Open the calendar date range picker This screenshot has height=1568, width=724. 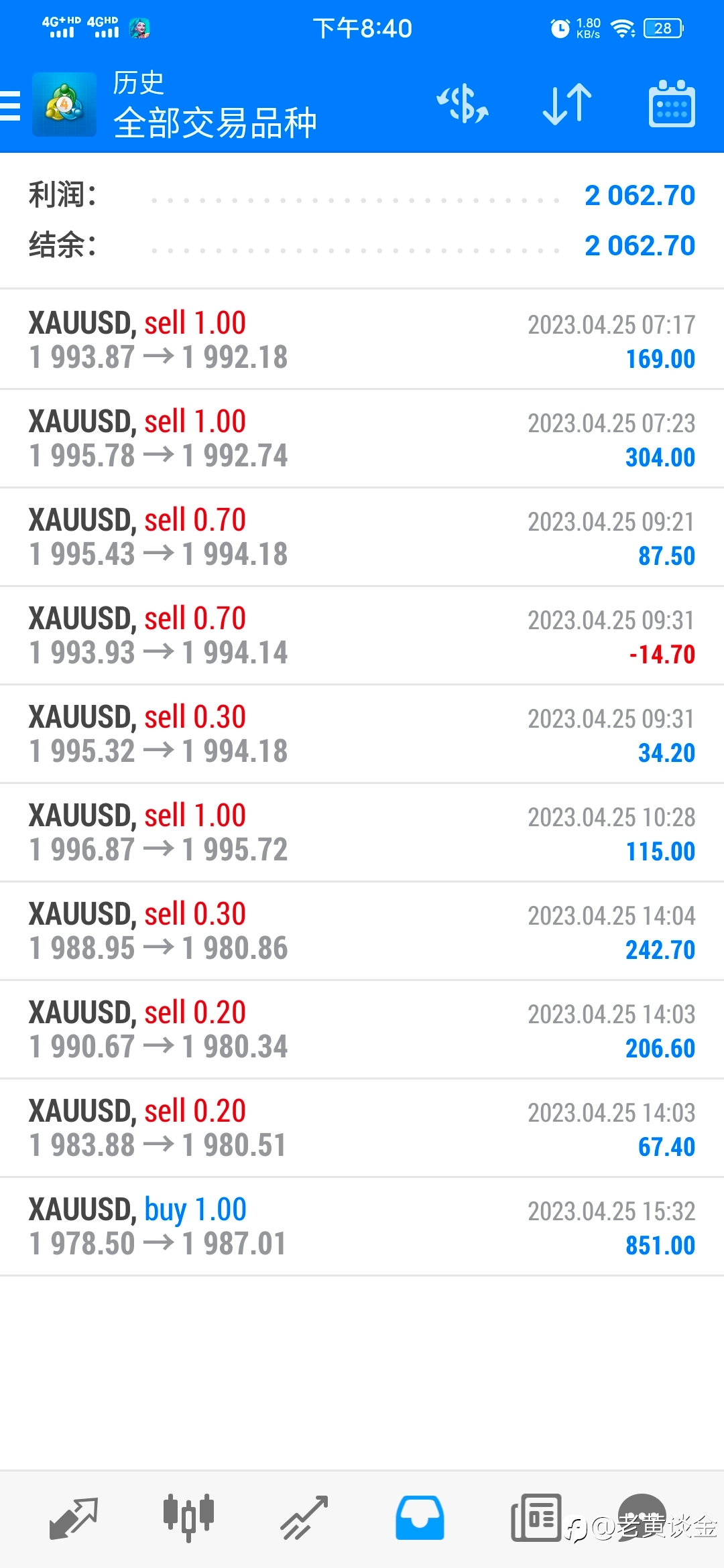click(672, 104)
